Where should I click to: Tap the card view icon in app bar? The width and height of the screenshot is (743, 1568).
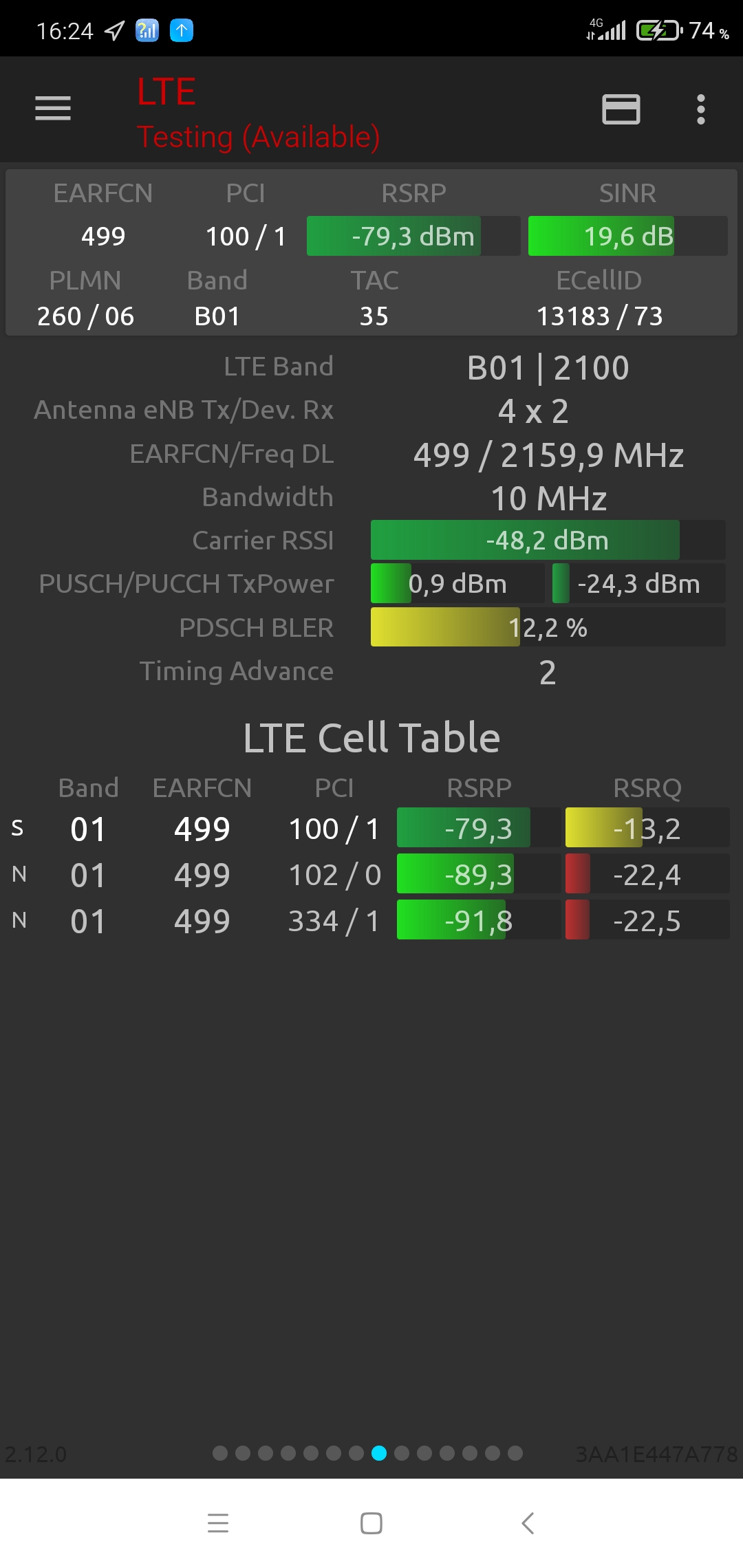click(621, 109)
